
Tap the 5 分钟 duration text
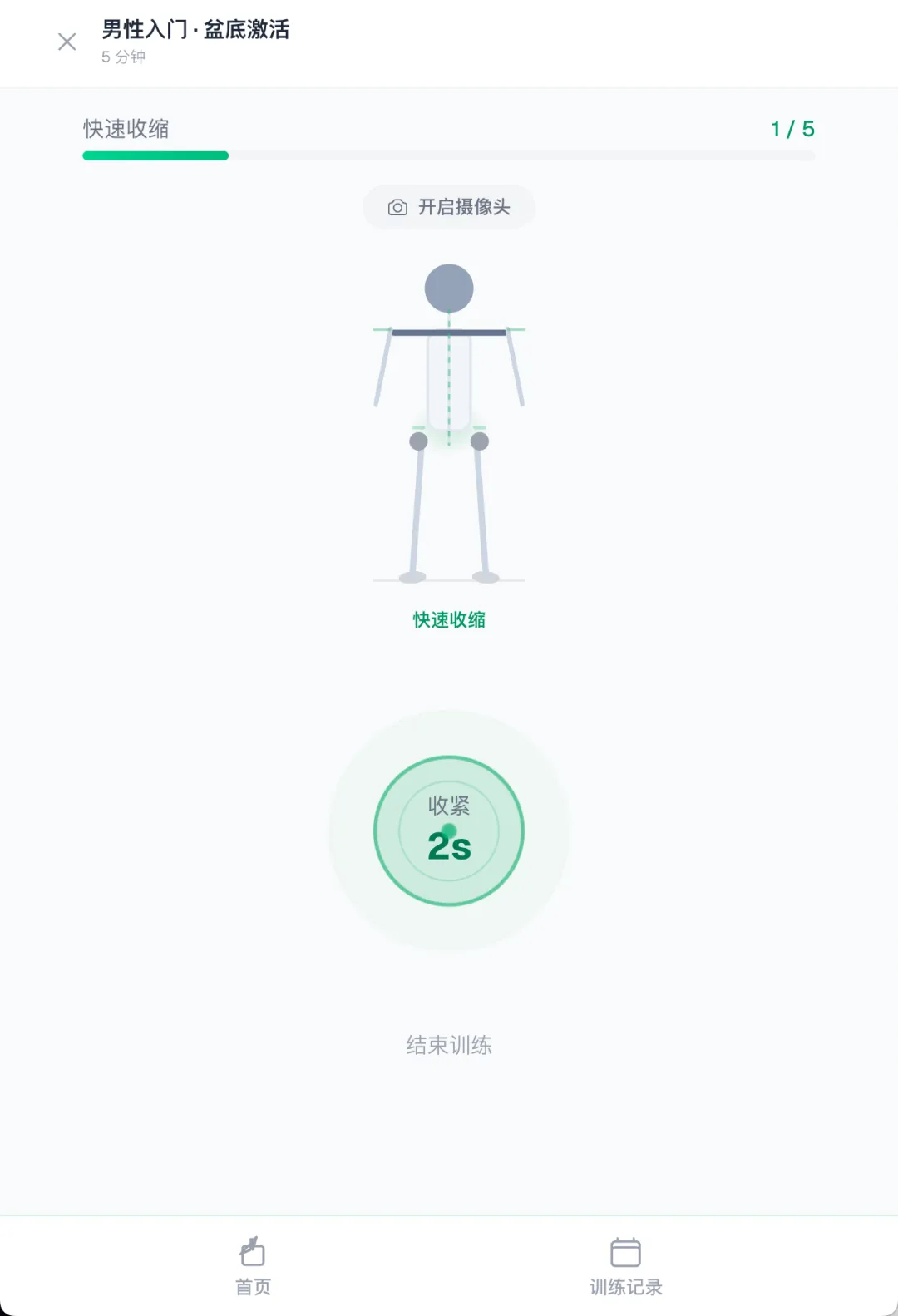tap(121, 57)
